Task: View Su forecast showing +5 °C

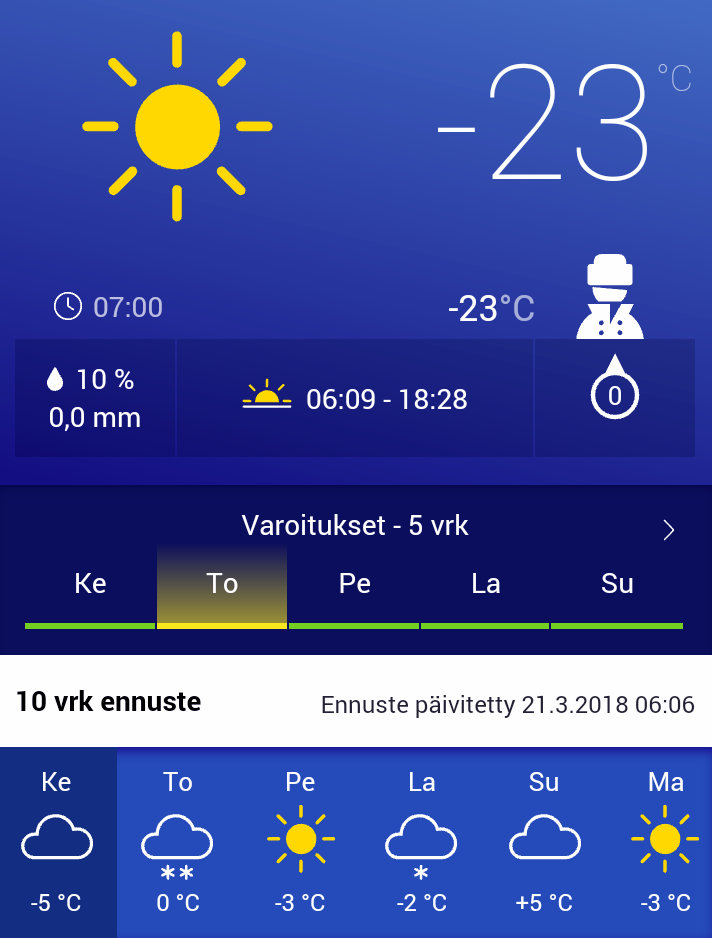Action: tap(544, 842)
